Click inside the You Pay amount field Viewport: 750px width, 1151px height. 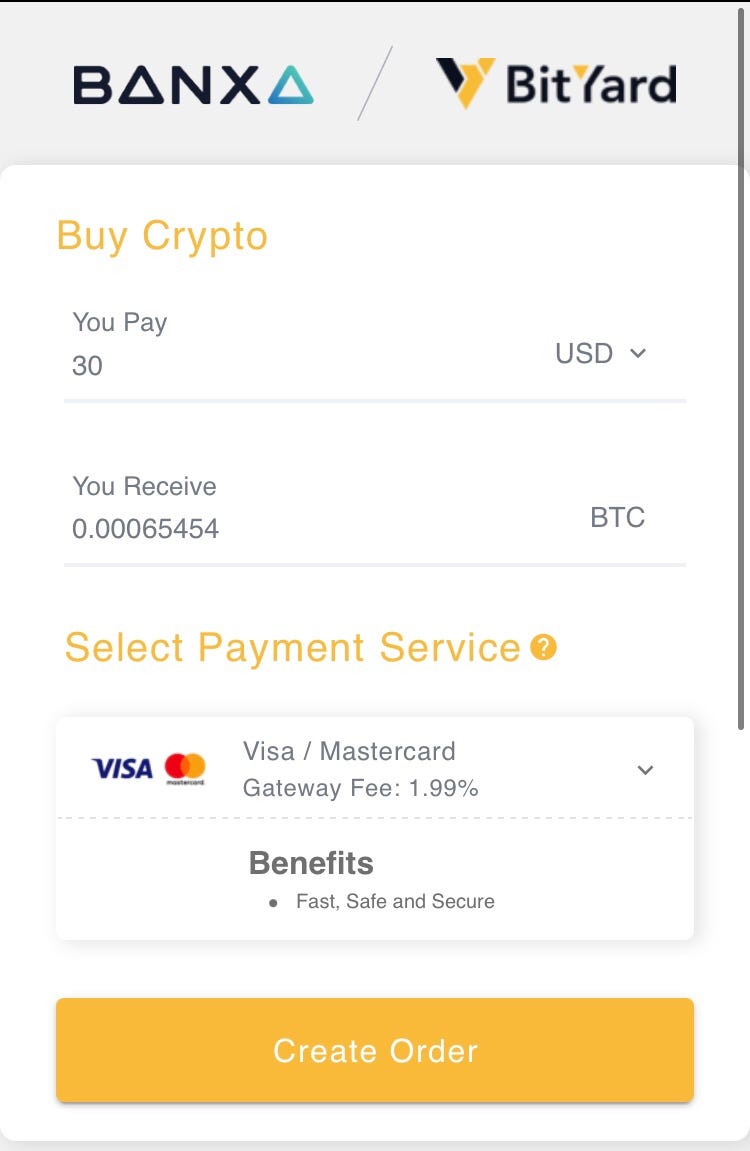click(x=200, y=366)
